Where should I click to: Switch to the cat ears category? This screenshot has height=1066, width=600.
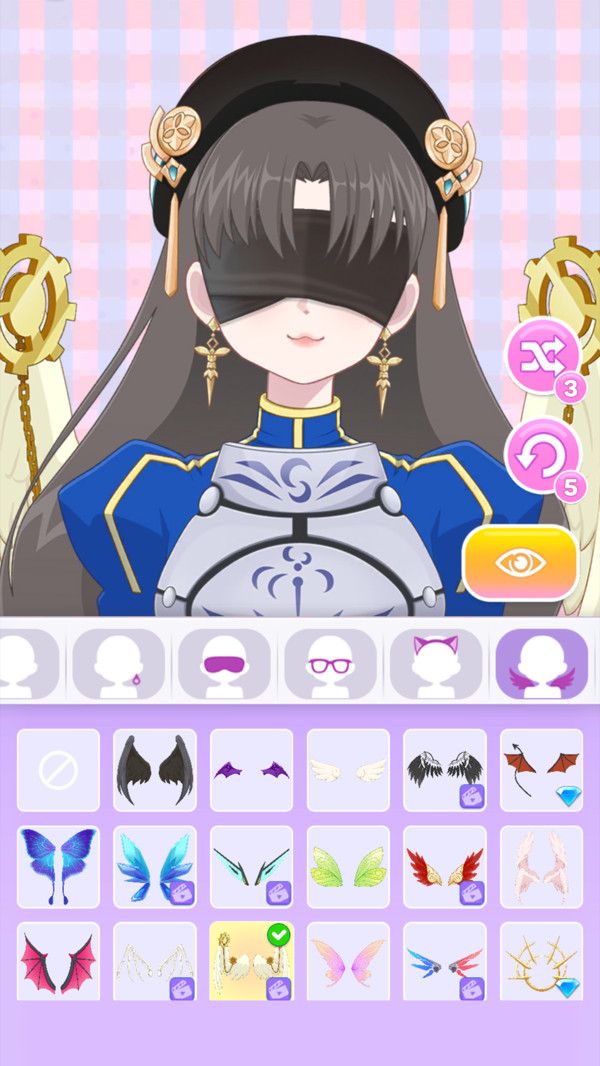pyautogui.click(x=436, y=663)
